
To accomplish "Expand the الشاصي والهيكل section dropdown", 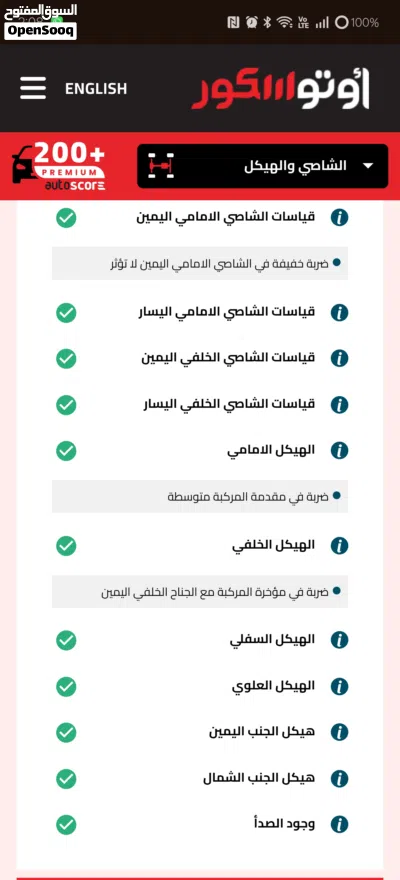I will [x=263, y=166].
